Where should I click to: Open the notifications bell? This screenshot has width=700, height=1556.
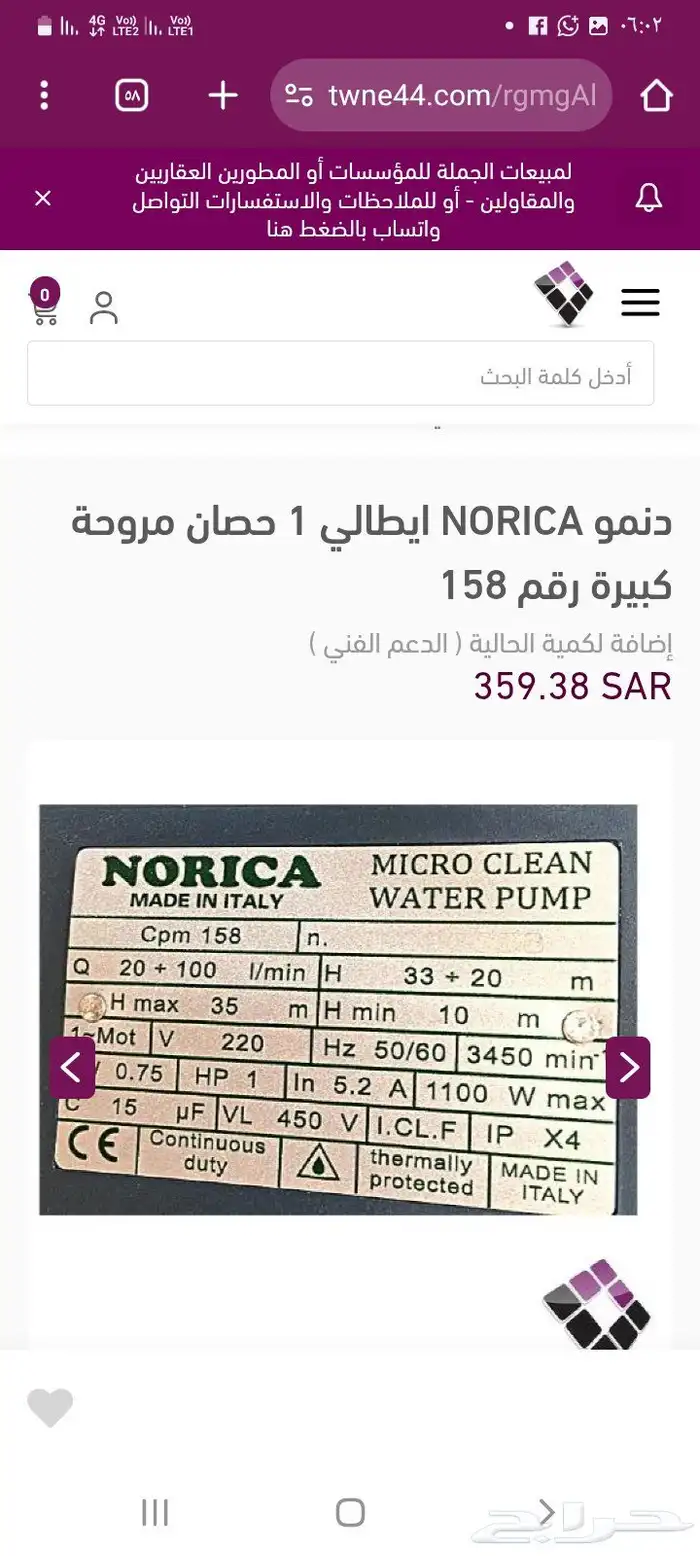[x=649, y=198]
